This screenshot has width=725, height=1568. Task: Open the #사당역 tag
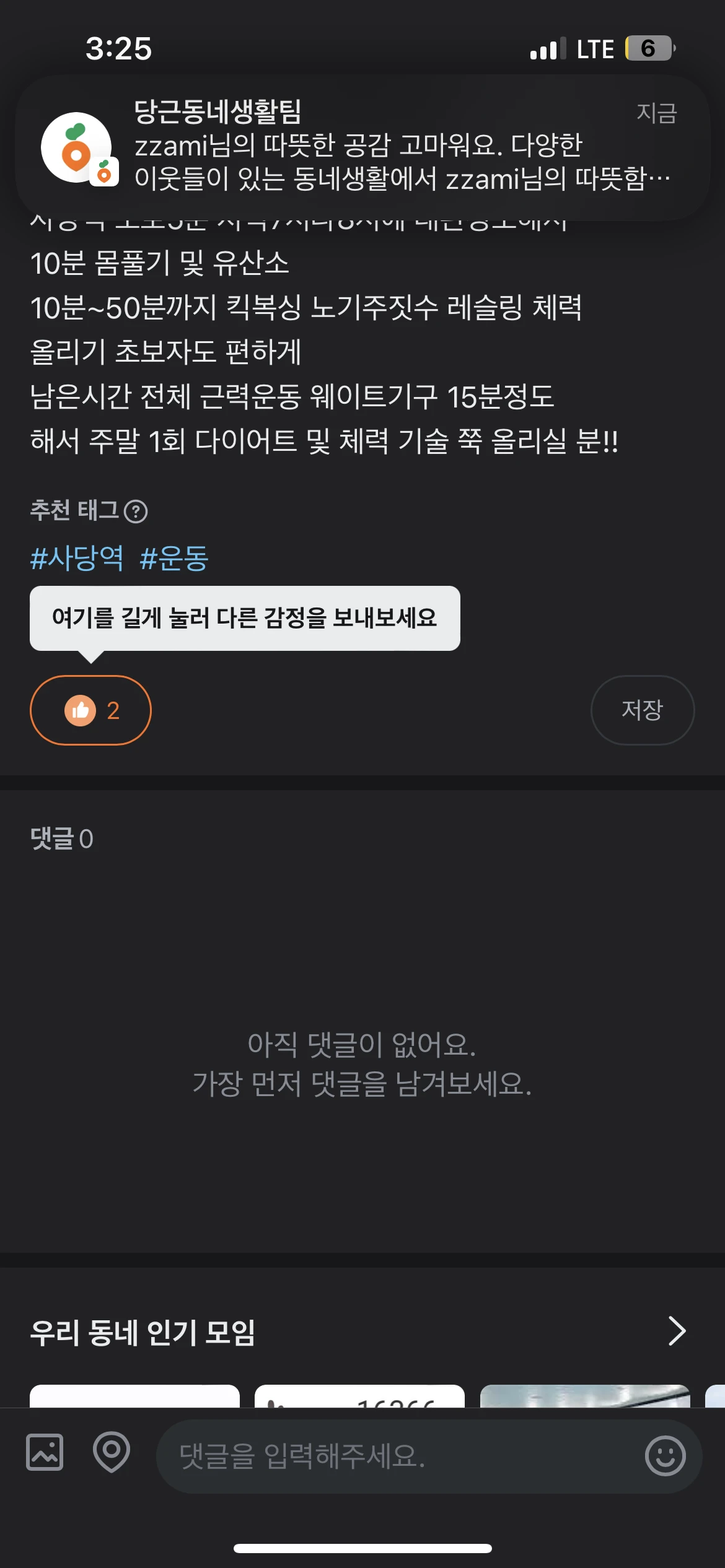coord(77,558)
